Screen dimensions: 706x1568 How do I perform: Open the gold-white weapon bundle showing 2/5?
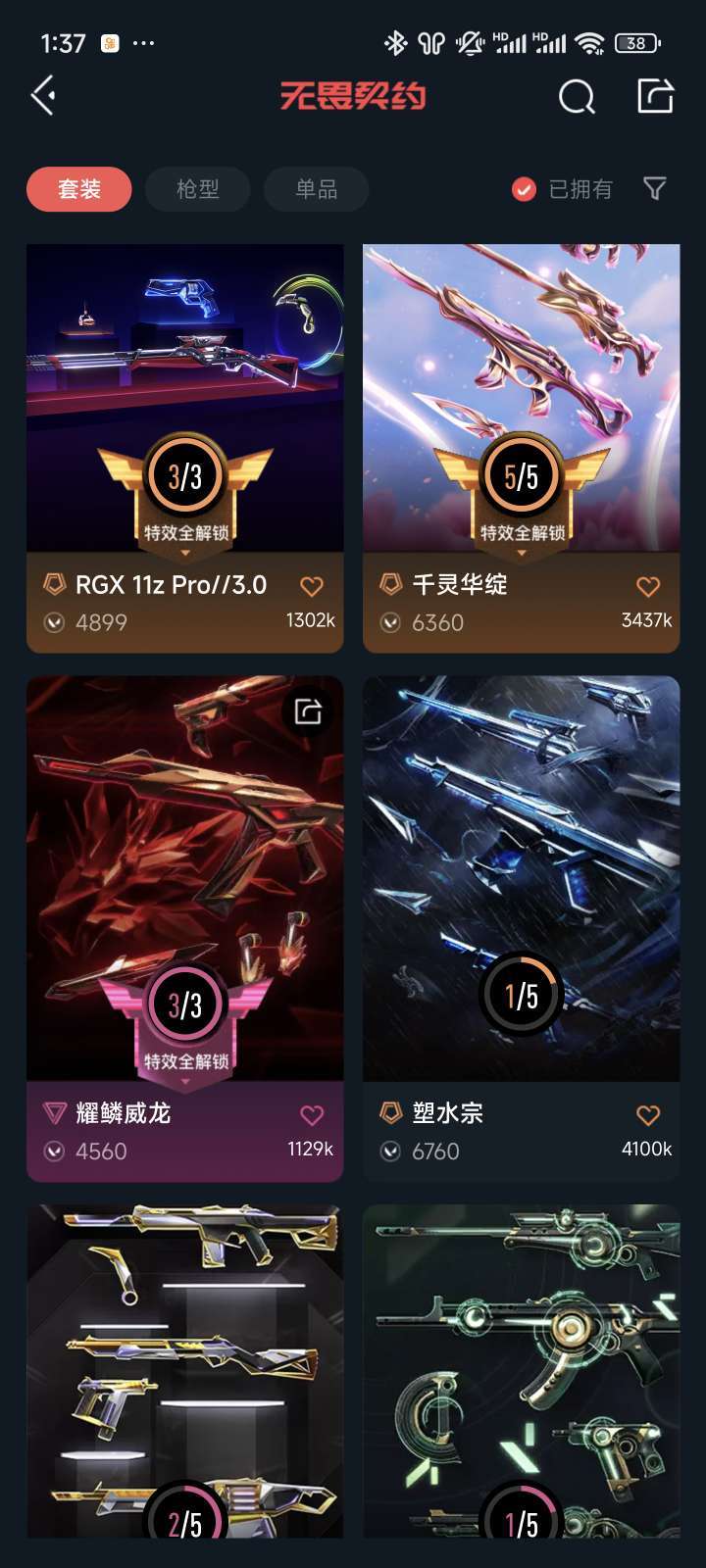[x=185, y=1370]
